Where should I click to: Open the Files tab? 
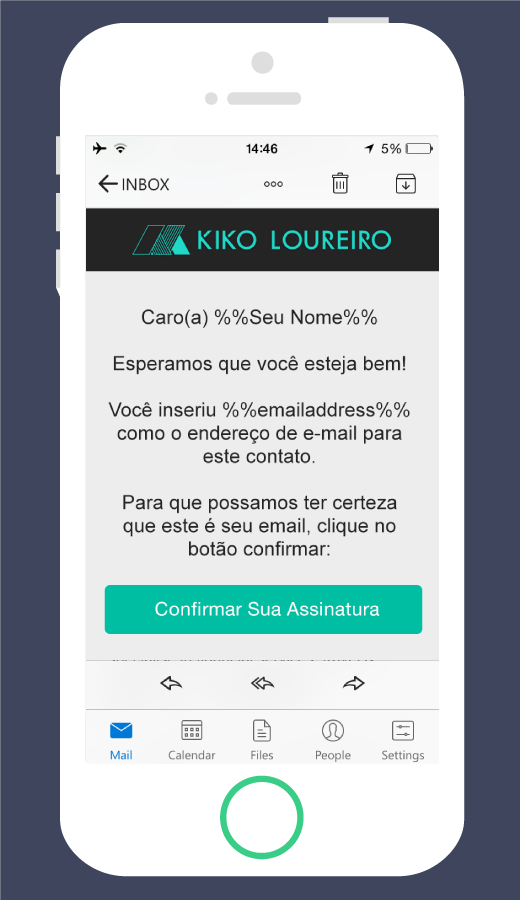click(262, 740)
